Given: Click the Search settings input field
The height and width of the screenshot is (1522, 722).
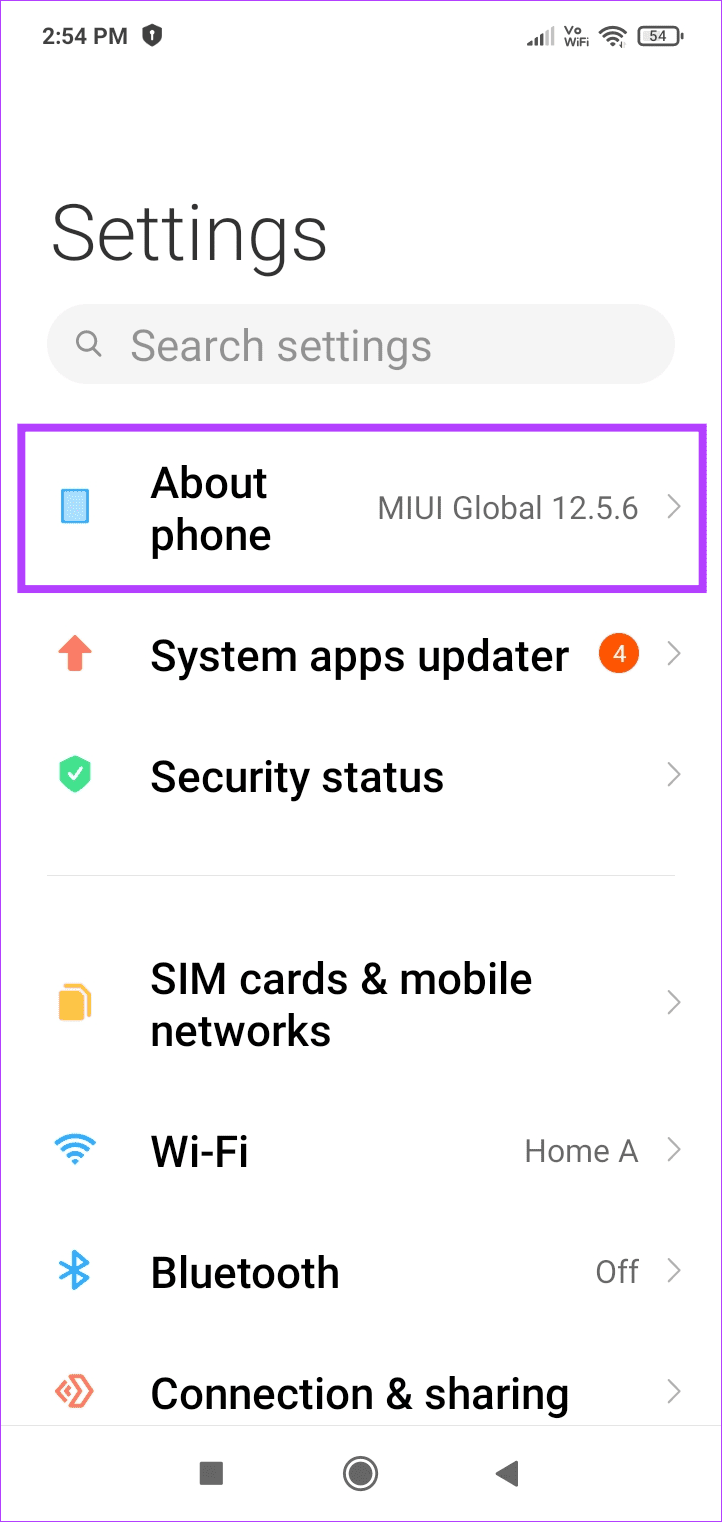Looking at the screenshot, I should 361,344.
